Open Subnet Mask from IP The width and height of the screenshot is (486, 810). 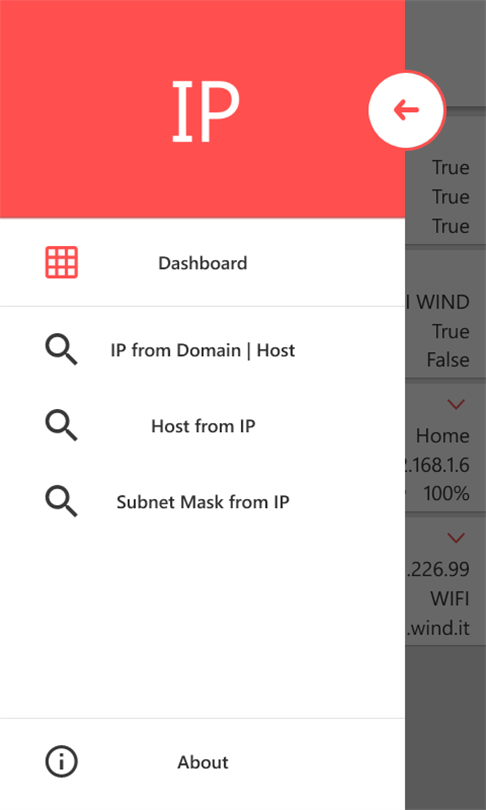point(202,502)
